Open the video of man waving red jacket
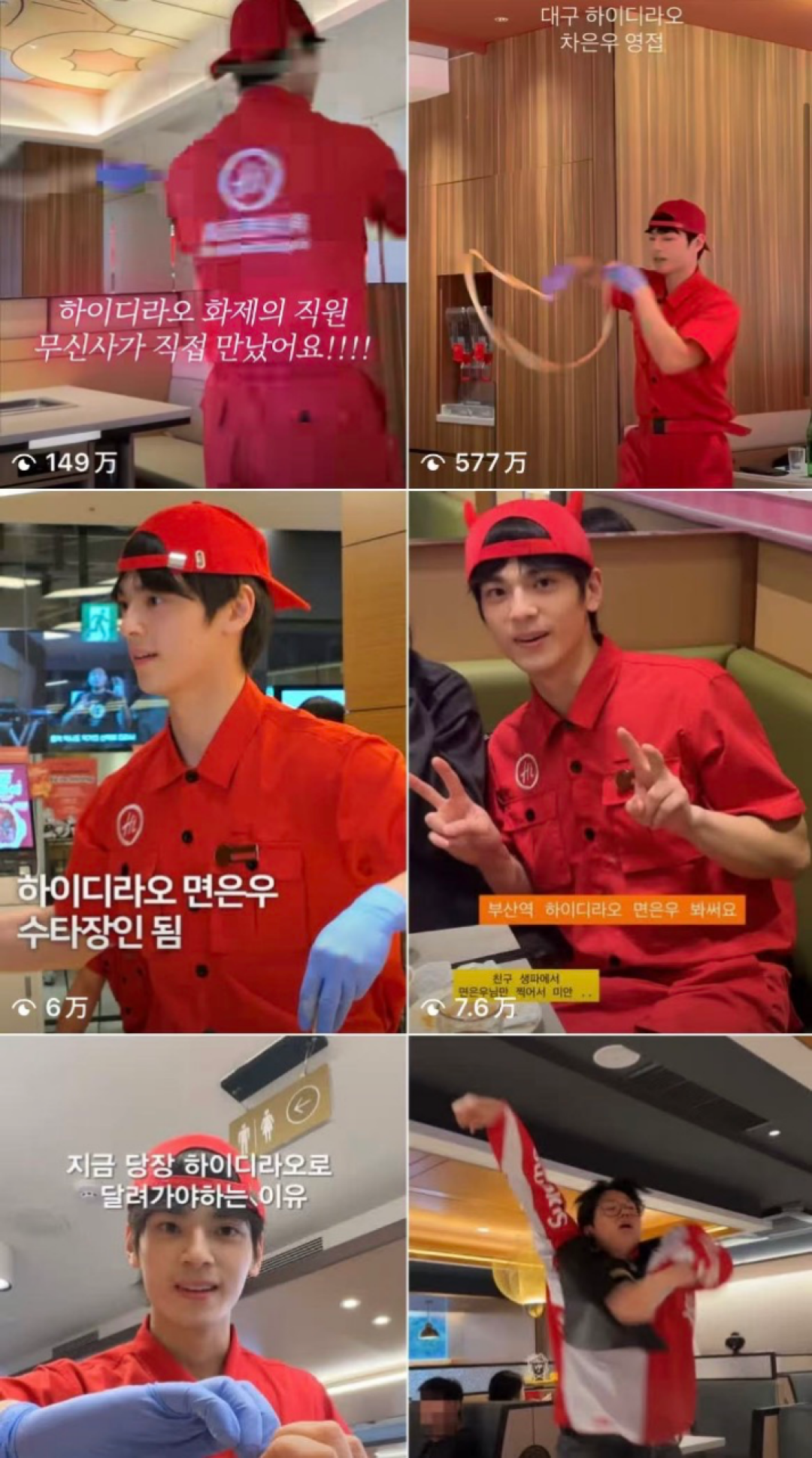812x1458 pixels. click(x=610, y=1247)
